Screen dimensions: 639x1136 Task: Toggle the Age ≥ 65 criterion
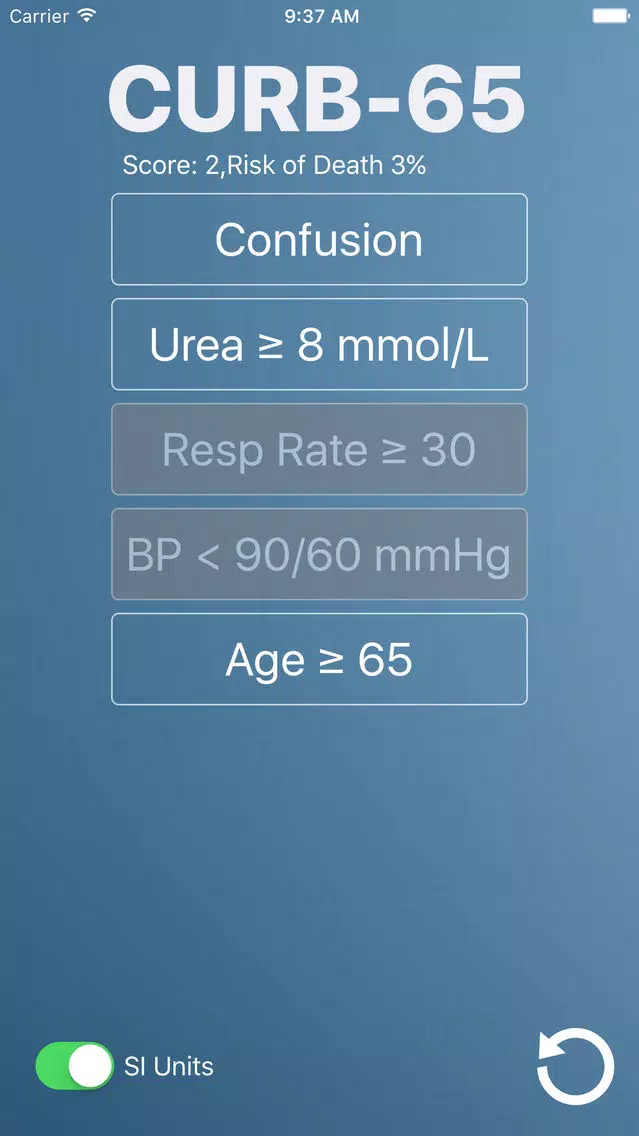(x=319, y=659)
